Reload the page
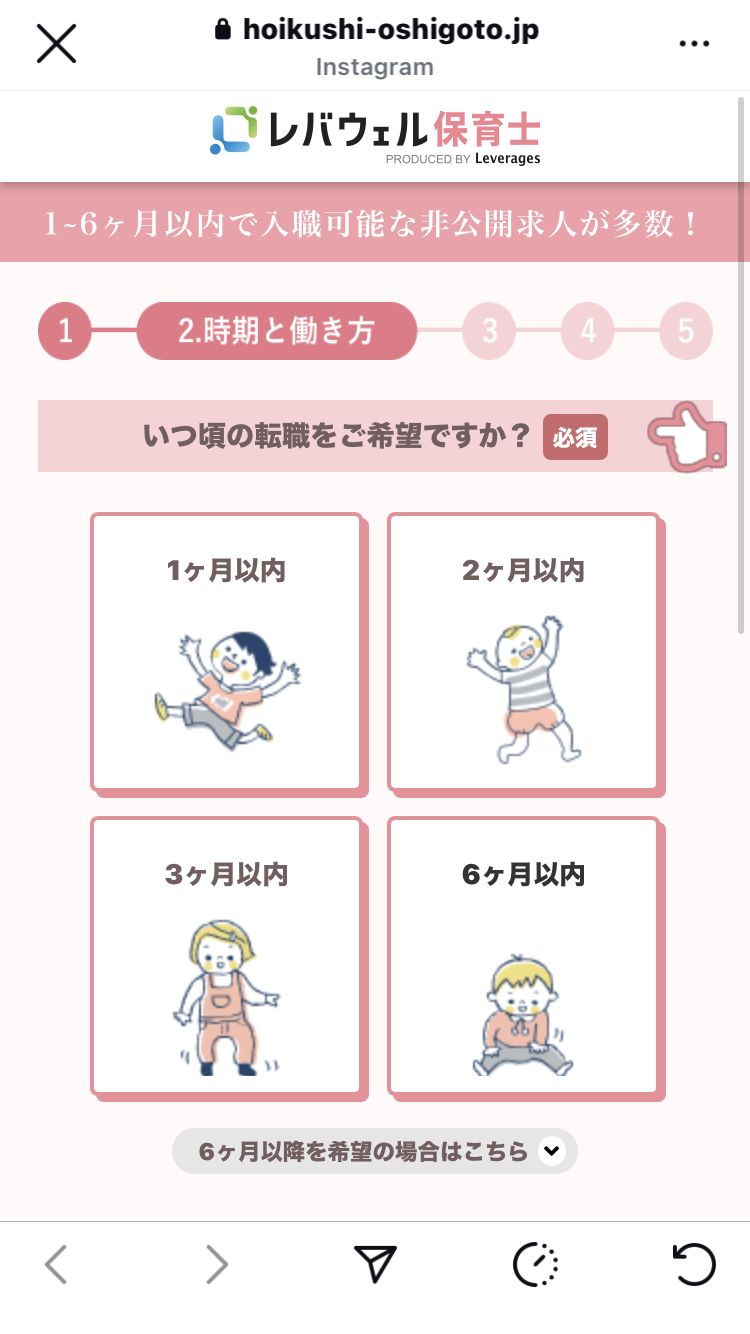This screenshot has width=750, height=1334. (x=694, y=1265)
